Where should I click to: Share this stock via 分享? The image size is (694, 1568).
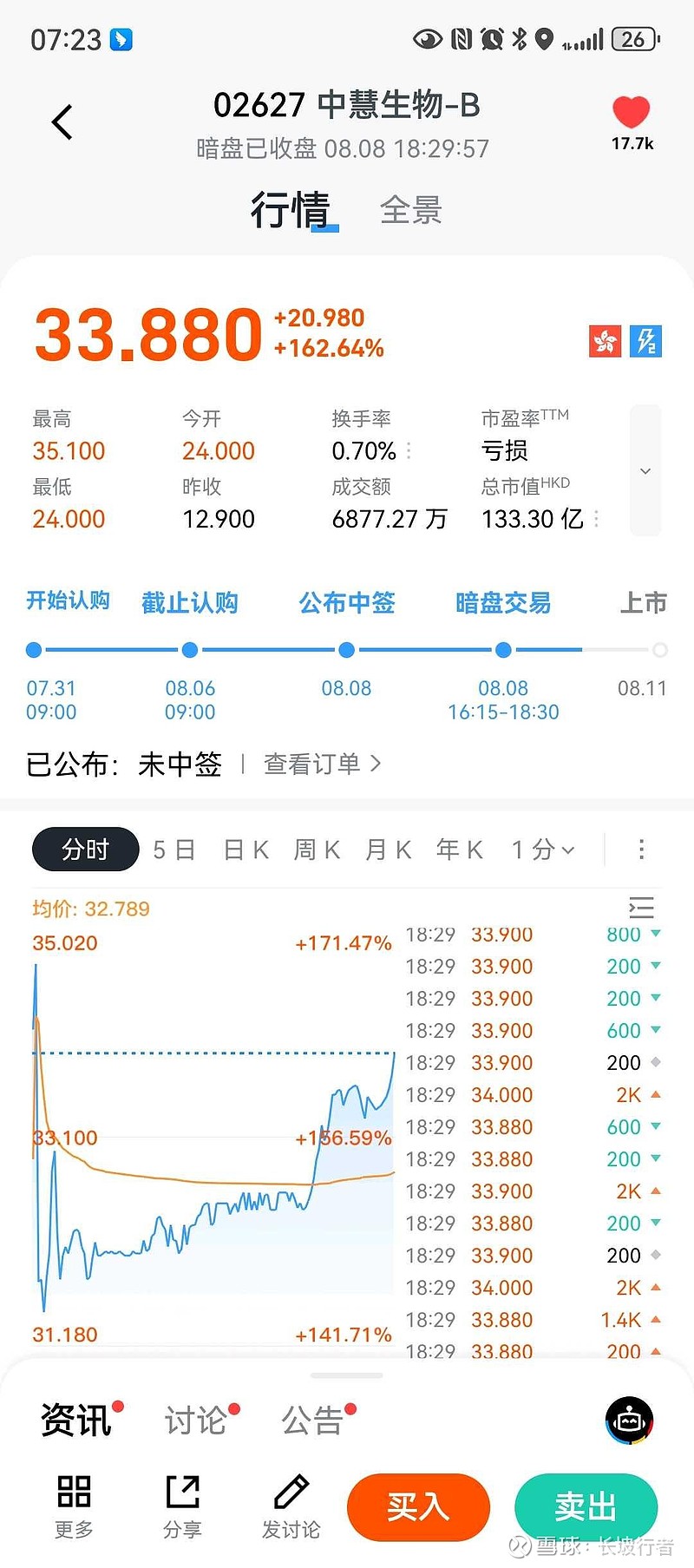182,1506
